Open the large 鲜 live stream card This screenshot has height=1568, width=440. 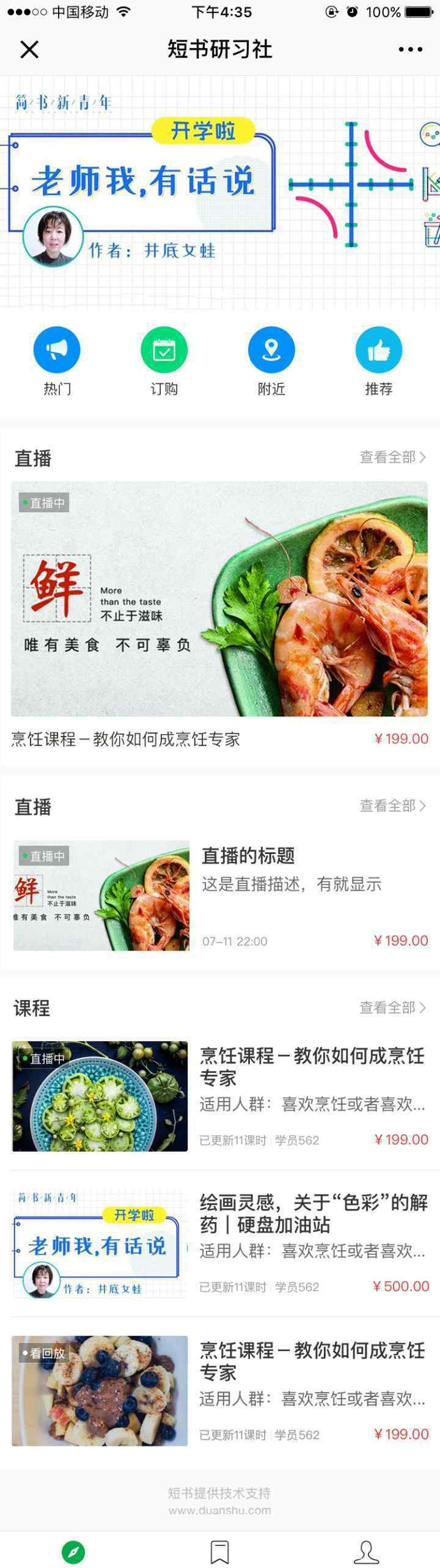(x=219, y=598)
